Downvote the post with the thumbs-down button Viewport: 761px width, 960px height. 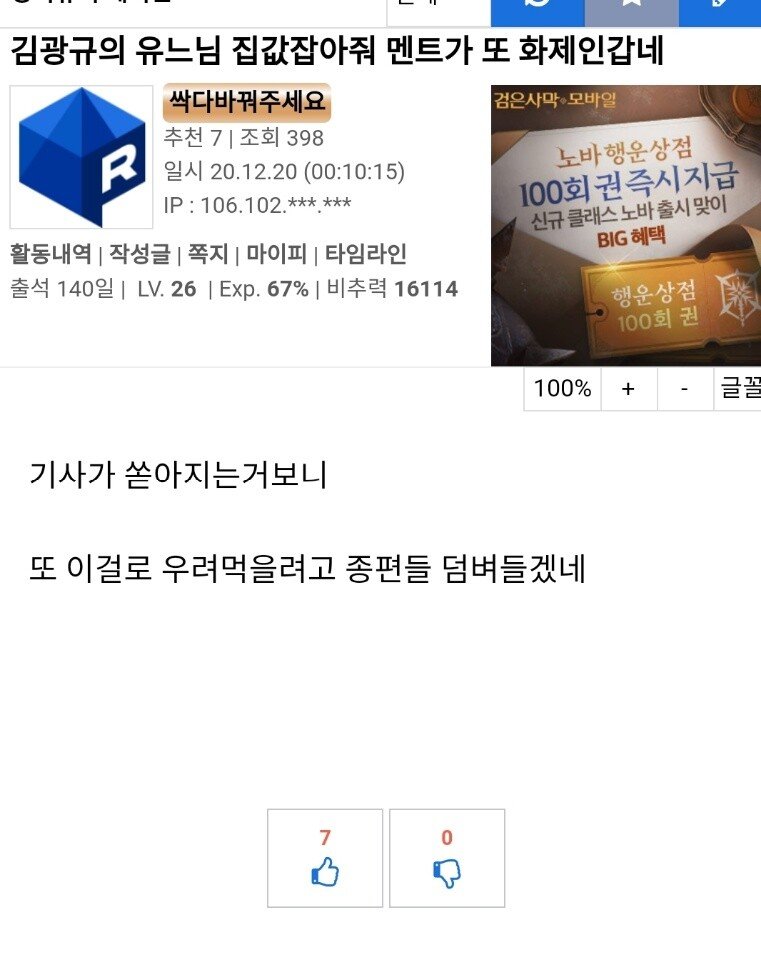pos(447,858)
